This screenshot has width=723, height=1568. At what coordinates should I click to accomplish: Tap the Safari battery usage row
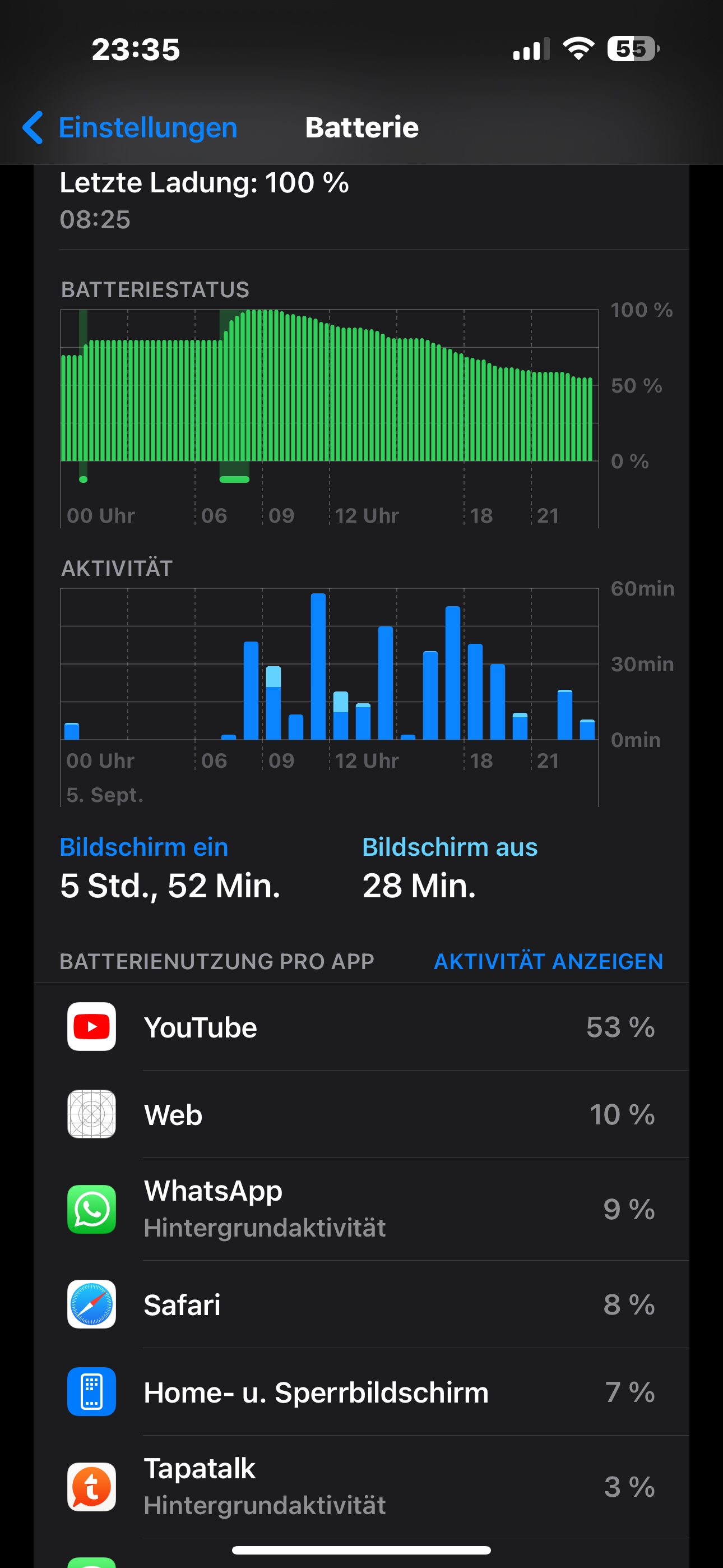(361, 1304)
